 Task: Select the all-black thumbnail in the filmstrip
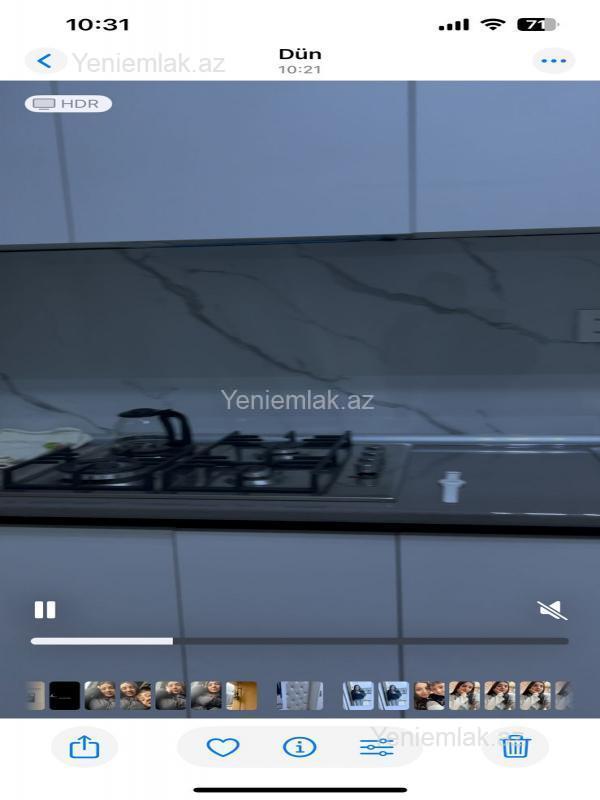[64, 695]
